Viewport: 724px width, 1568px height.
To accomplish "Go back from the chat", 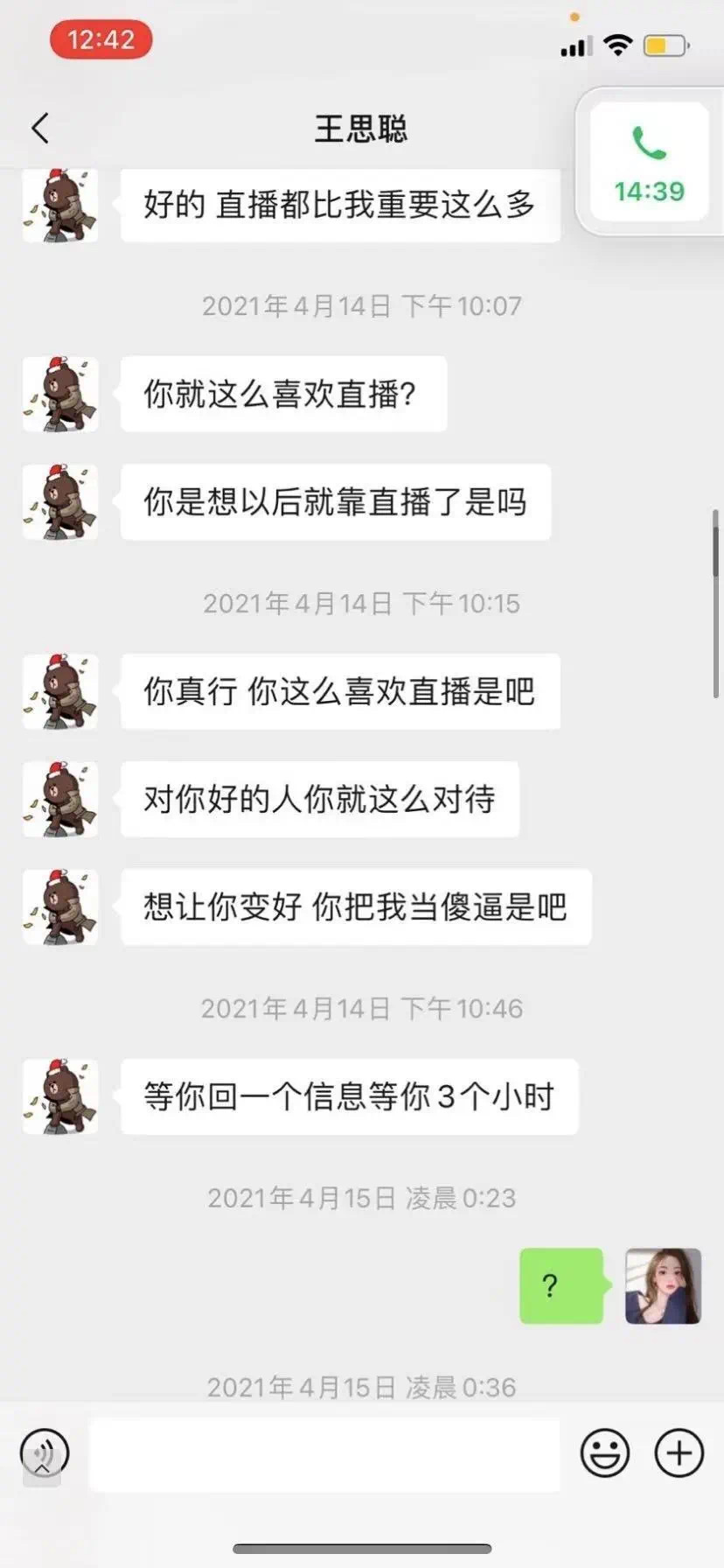I will click(40, 129).
